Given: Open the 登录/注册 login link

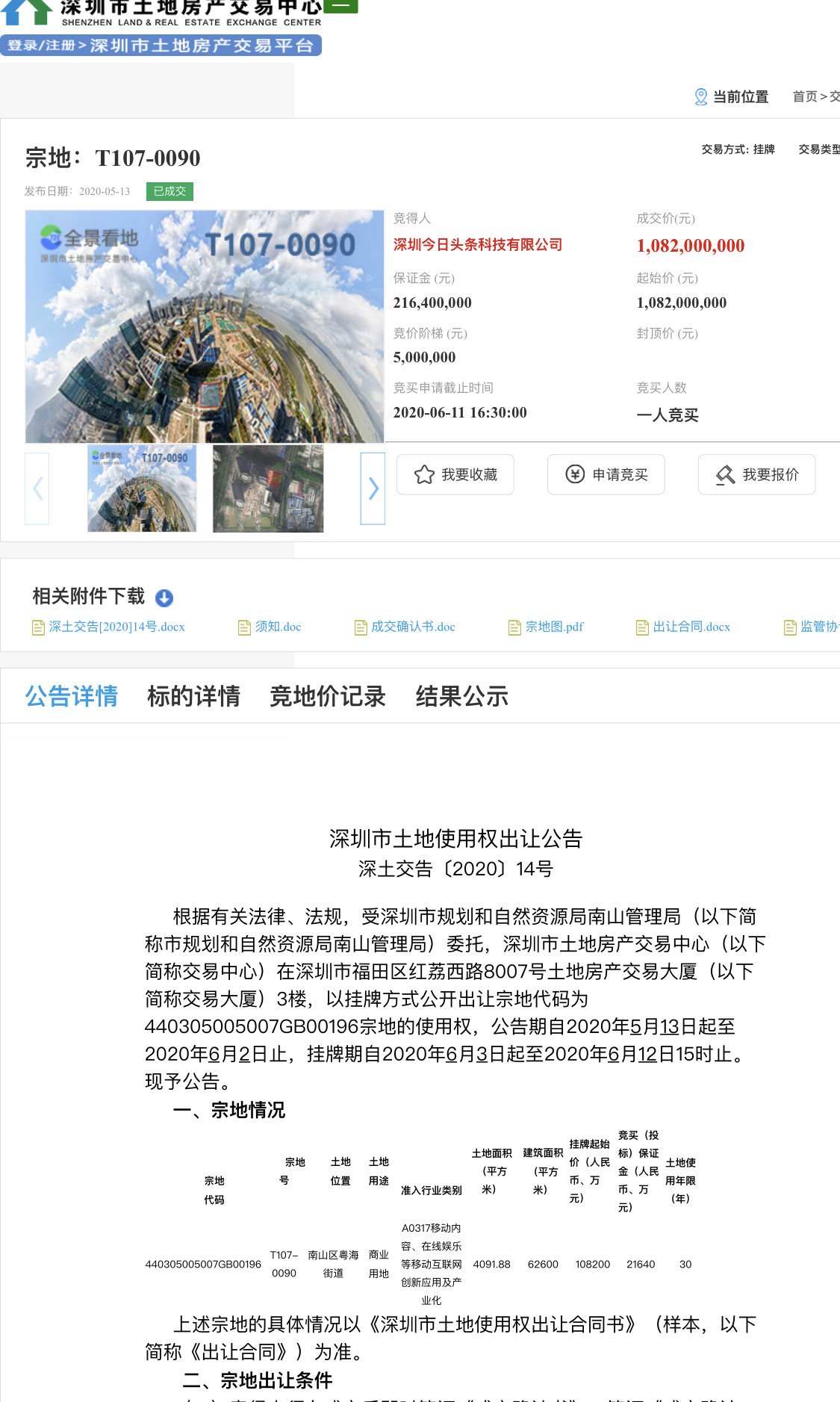Looking at the screenshot, I should click(42, 46).
